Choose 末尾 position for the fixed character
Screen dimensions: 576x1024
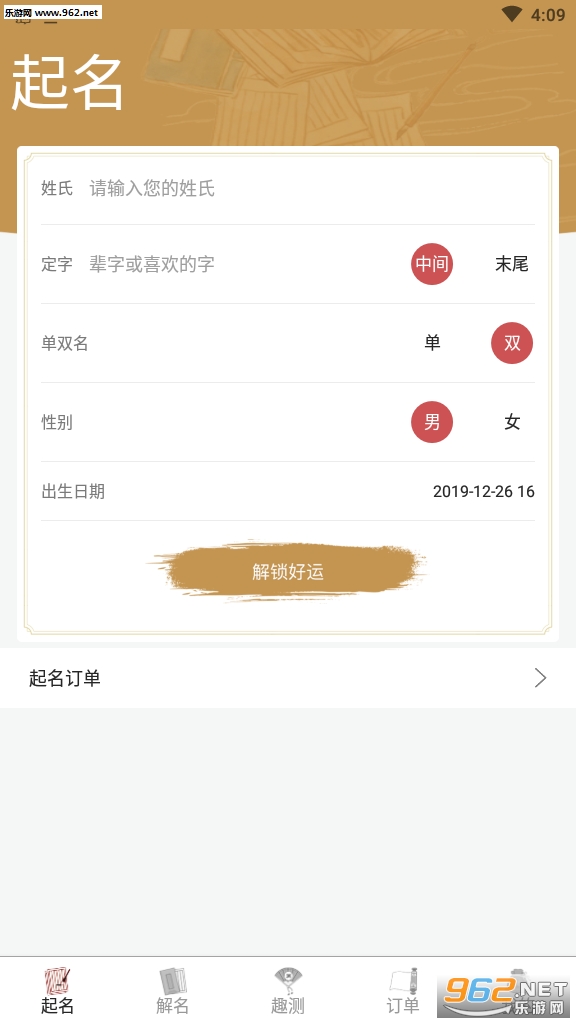pyautogui.click(x=512, y=264)
